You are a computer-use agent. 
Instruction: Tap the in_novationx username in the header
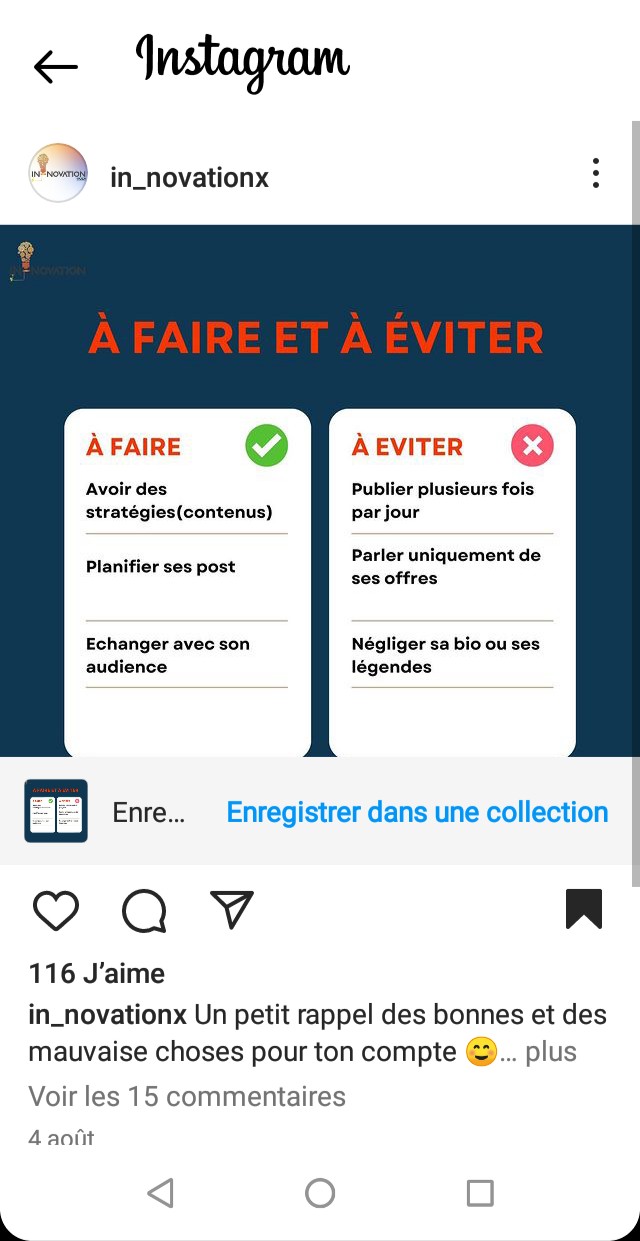189,177
